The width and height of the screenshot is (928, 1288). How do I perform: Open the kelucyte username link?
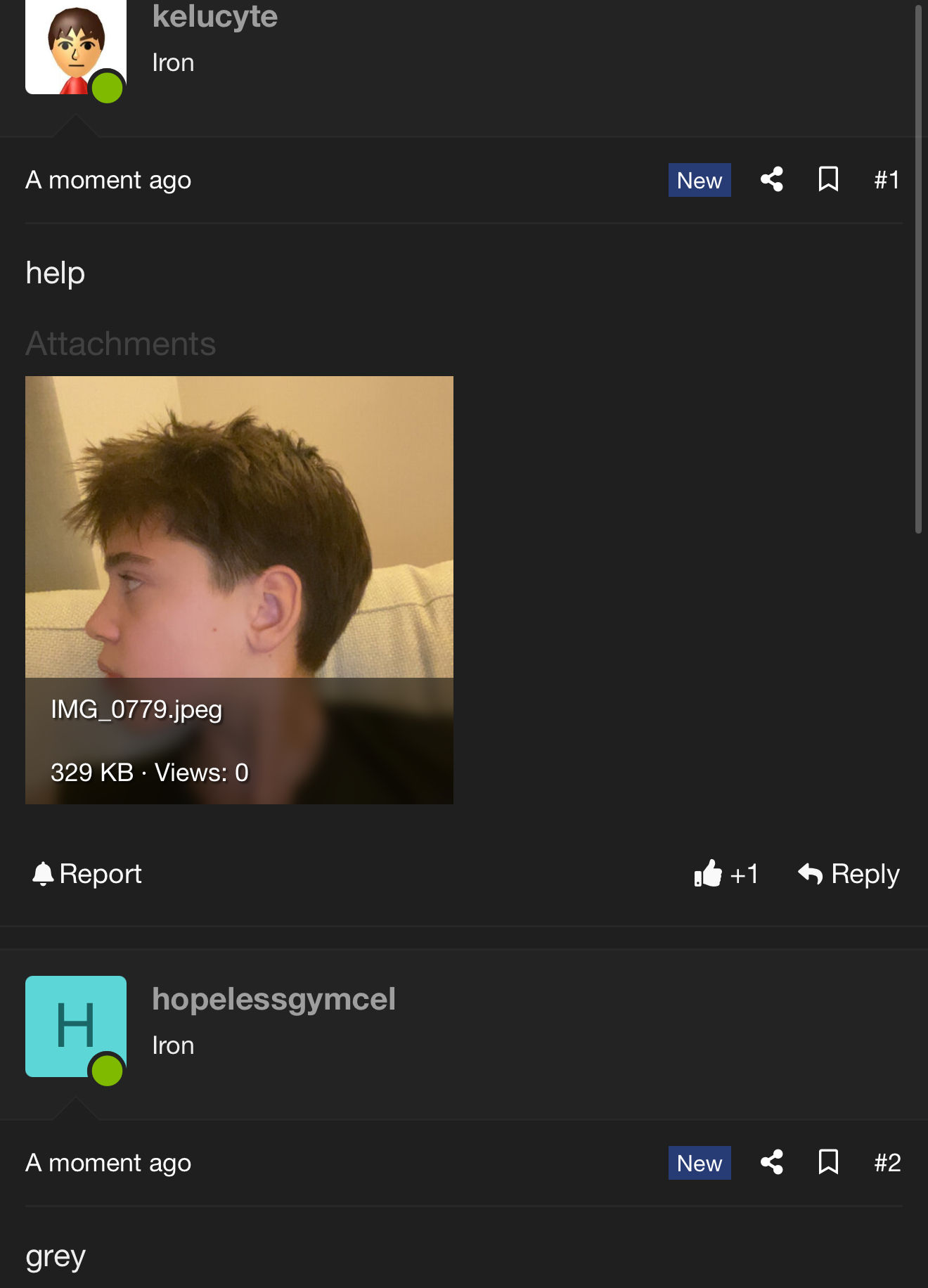[215, 17]
